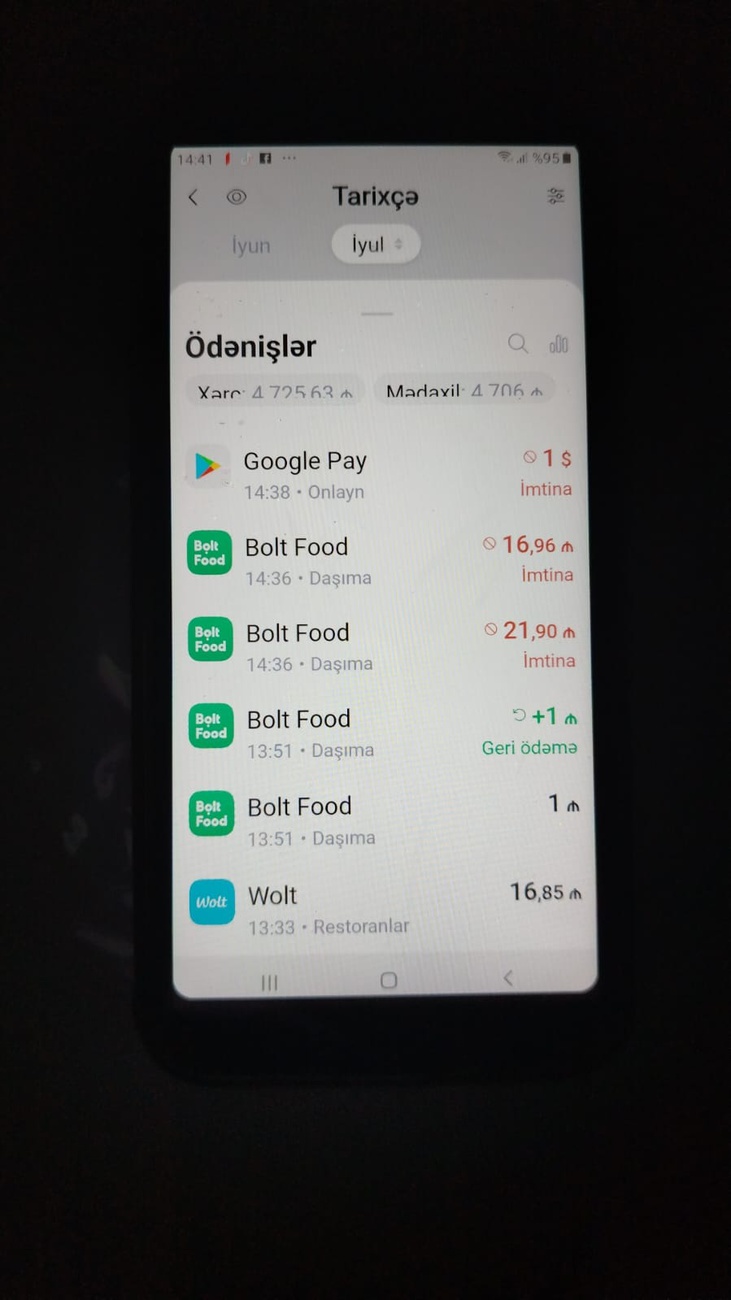
Task: Open the İyul month selector
Action: [375, 245]
